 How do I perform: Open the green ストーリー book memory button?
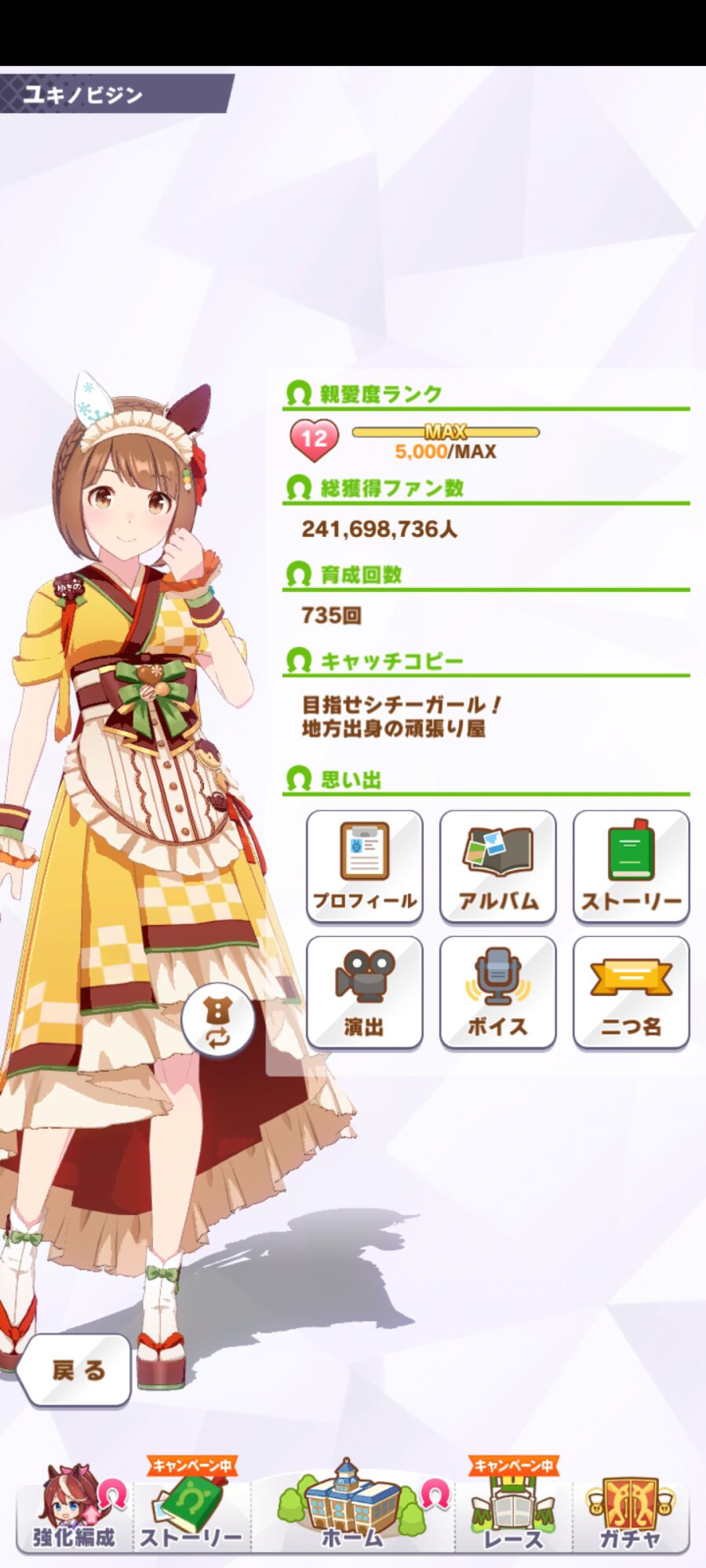point(631,866)
